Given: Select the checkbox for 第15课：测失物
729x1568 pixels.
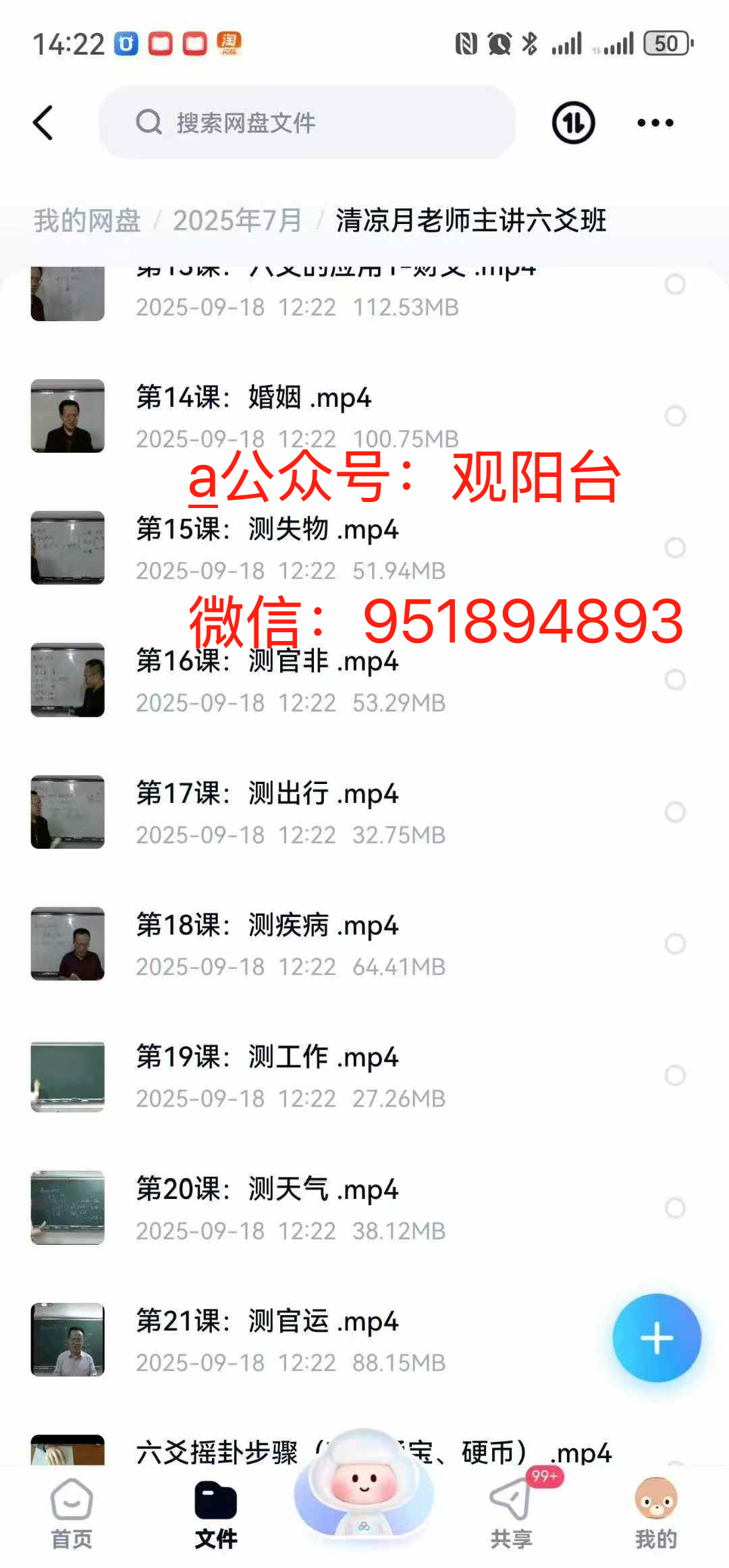Looking at the screenshot, I should pos(675,548).
